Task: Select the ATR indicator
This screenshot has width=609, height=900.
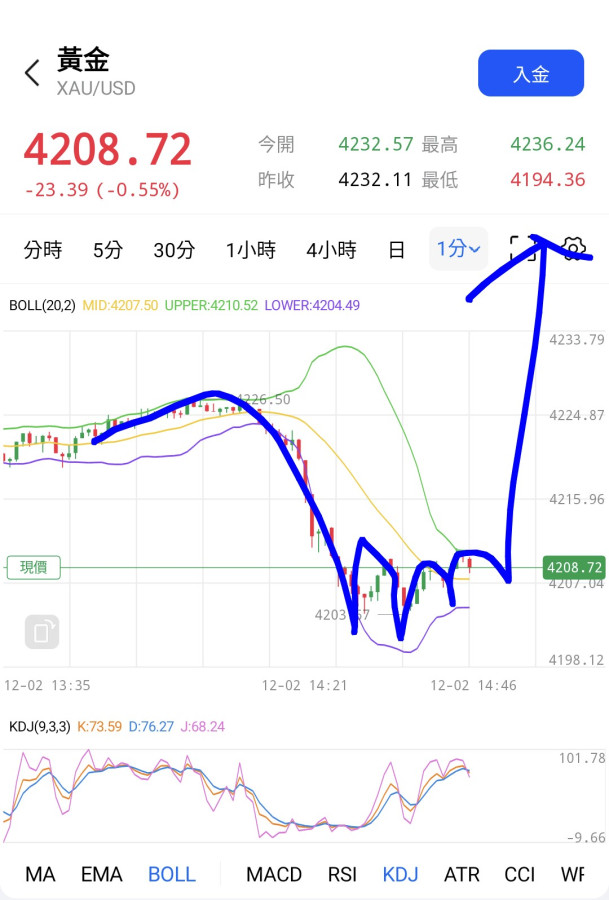Action: pos(461,874)
